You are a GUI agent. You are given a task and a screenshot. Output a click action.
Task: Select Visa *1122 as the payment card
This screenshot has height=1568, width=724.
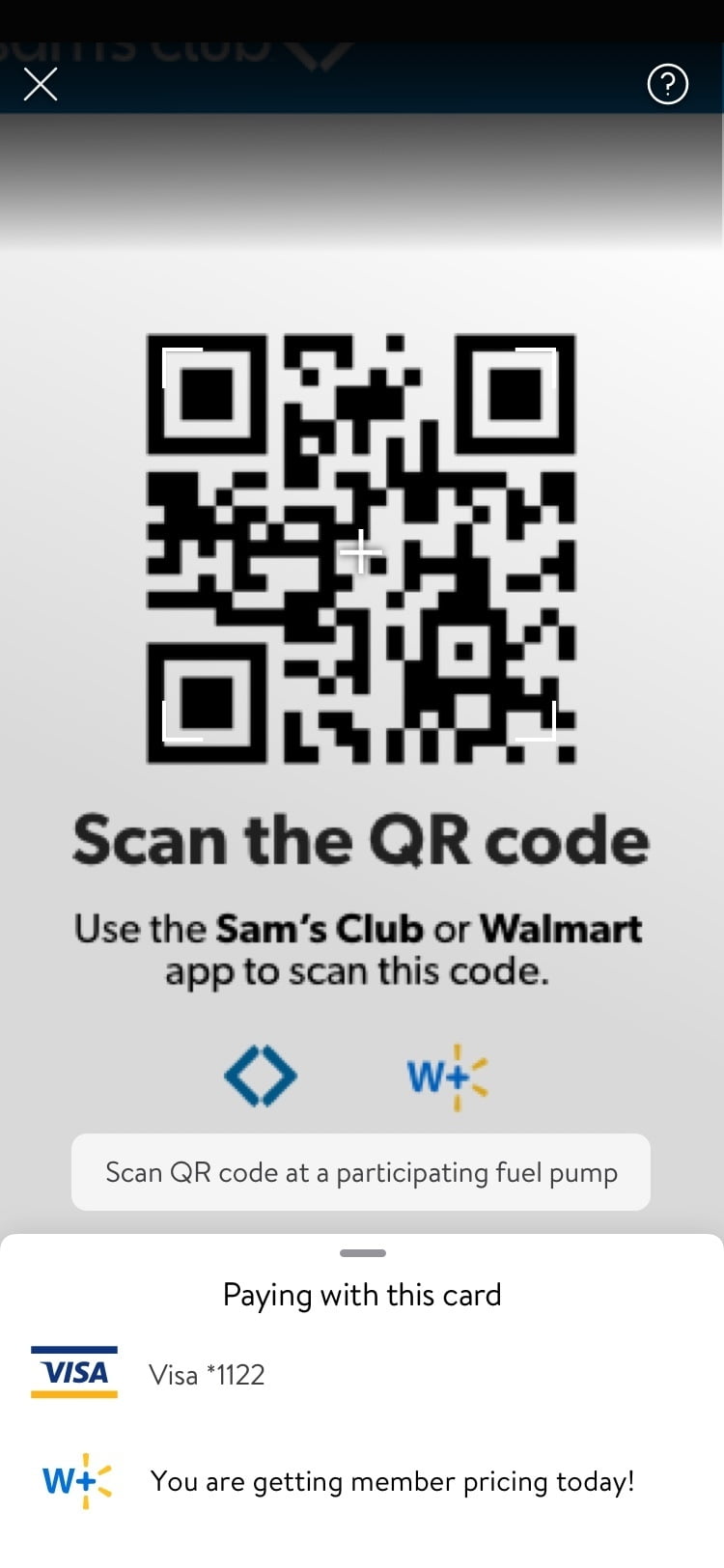206,1375
